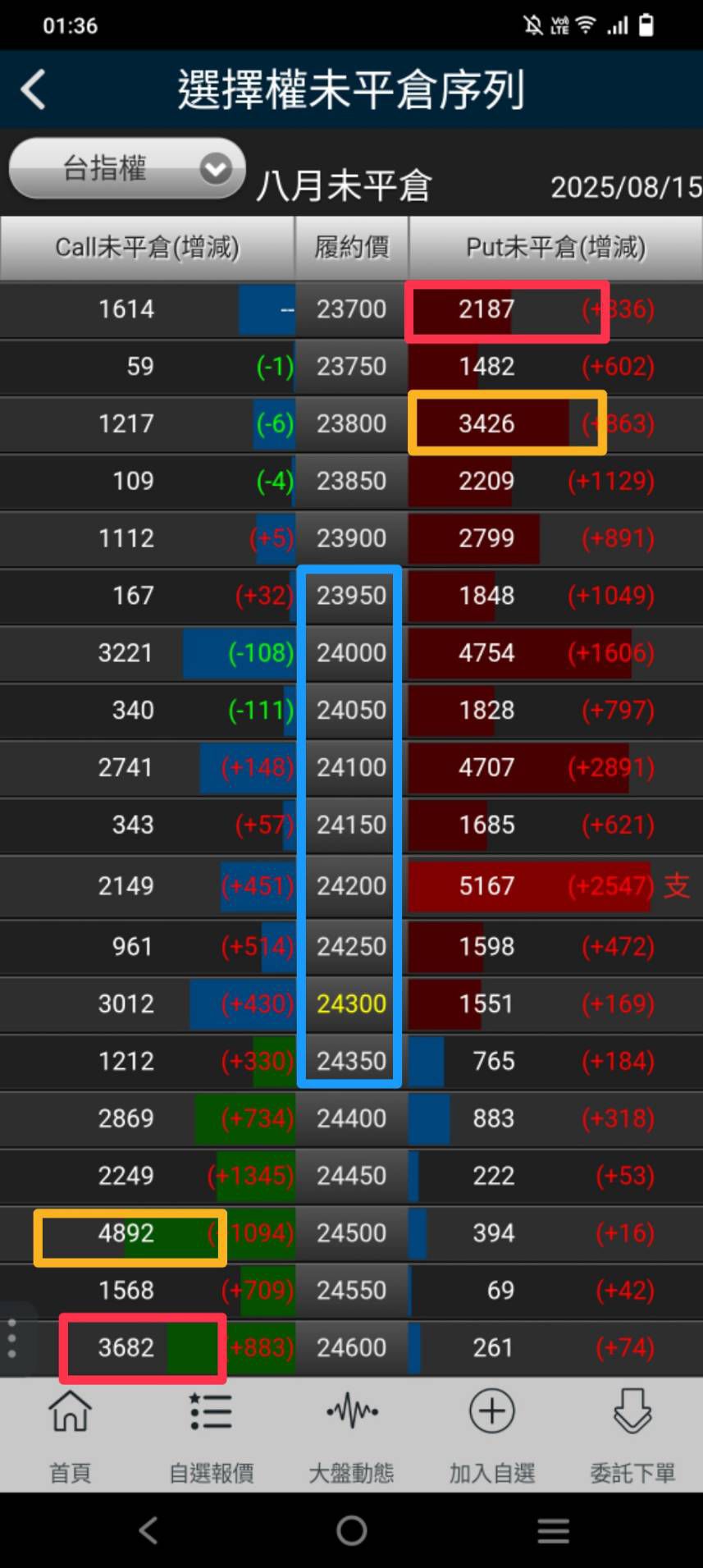Open the 台指權 dropdown selector

[127, 169]
